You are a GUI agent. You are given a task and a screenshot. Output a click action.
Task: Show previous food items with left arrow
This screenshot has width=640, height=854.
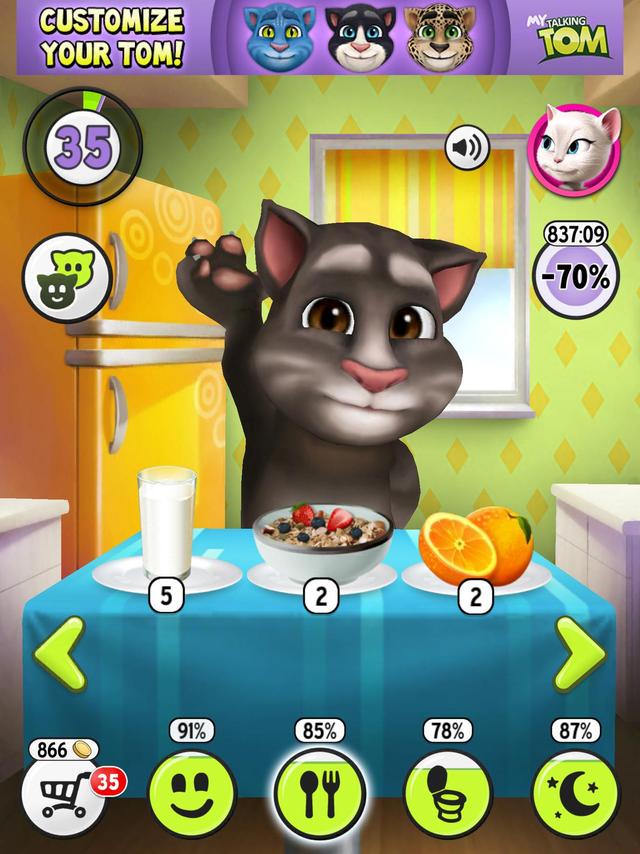tap(60, 654)
